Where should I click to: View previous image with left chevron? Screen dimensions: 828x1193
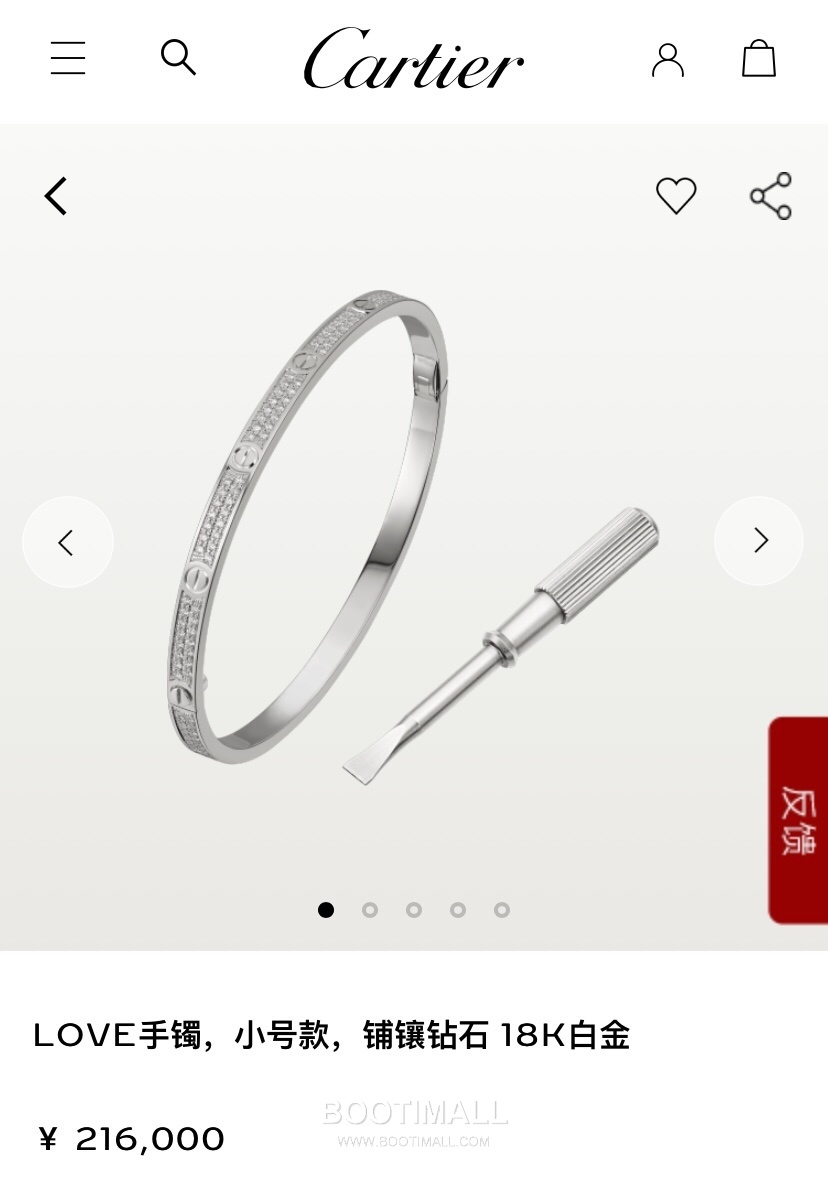pos(67,541)
